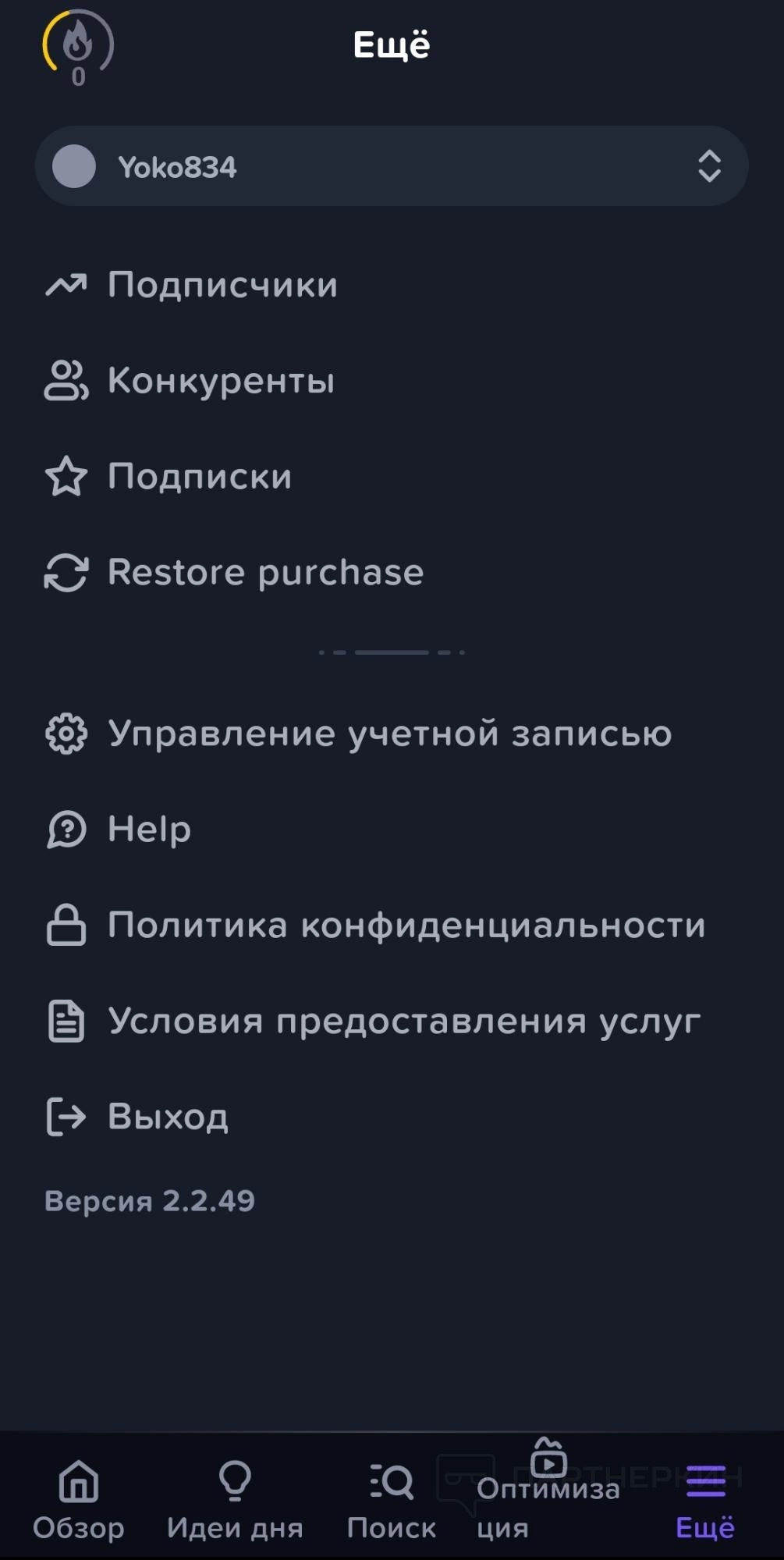This screenshot has width=784, height=1560.
Task: Open the streak flame counter
Action: point(78,45)
